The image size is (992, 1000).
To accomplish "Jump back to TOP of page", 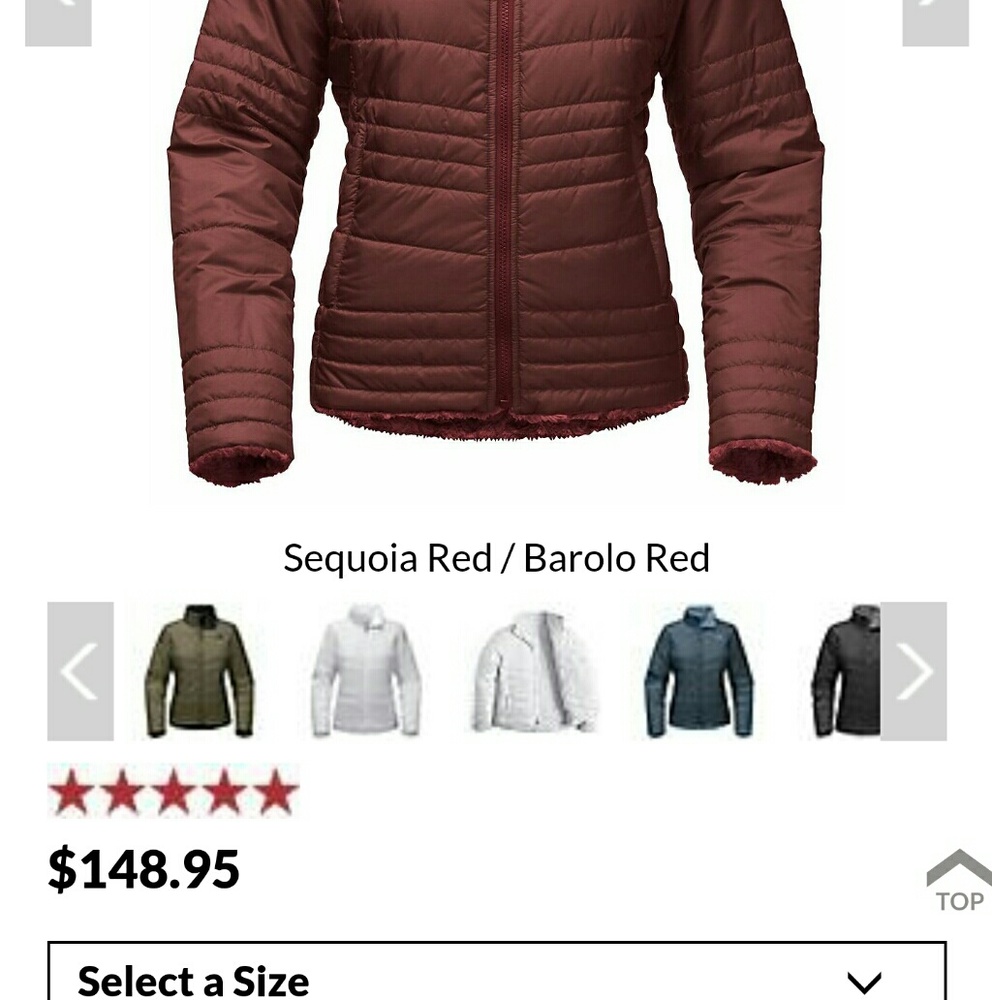I will click(959, 881).
